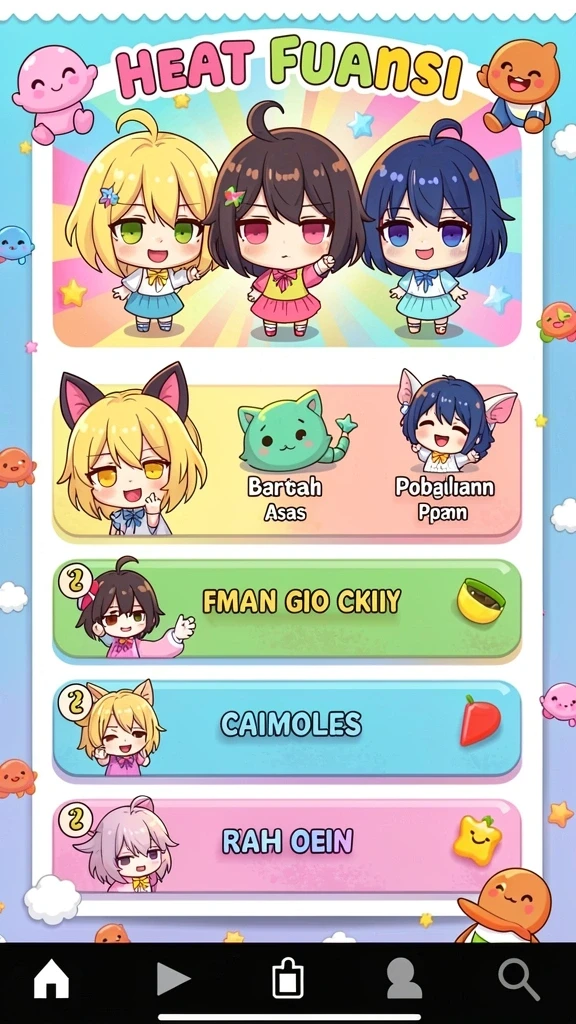This screenshot has width=576, height=1024.
Task: Switch to the shopping bag tab
Action: (x=288, y=979)
